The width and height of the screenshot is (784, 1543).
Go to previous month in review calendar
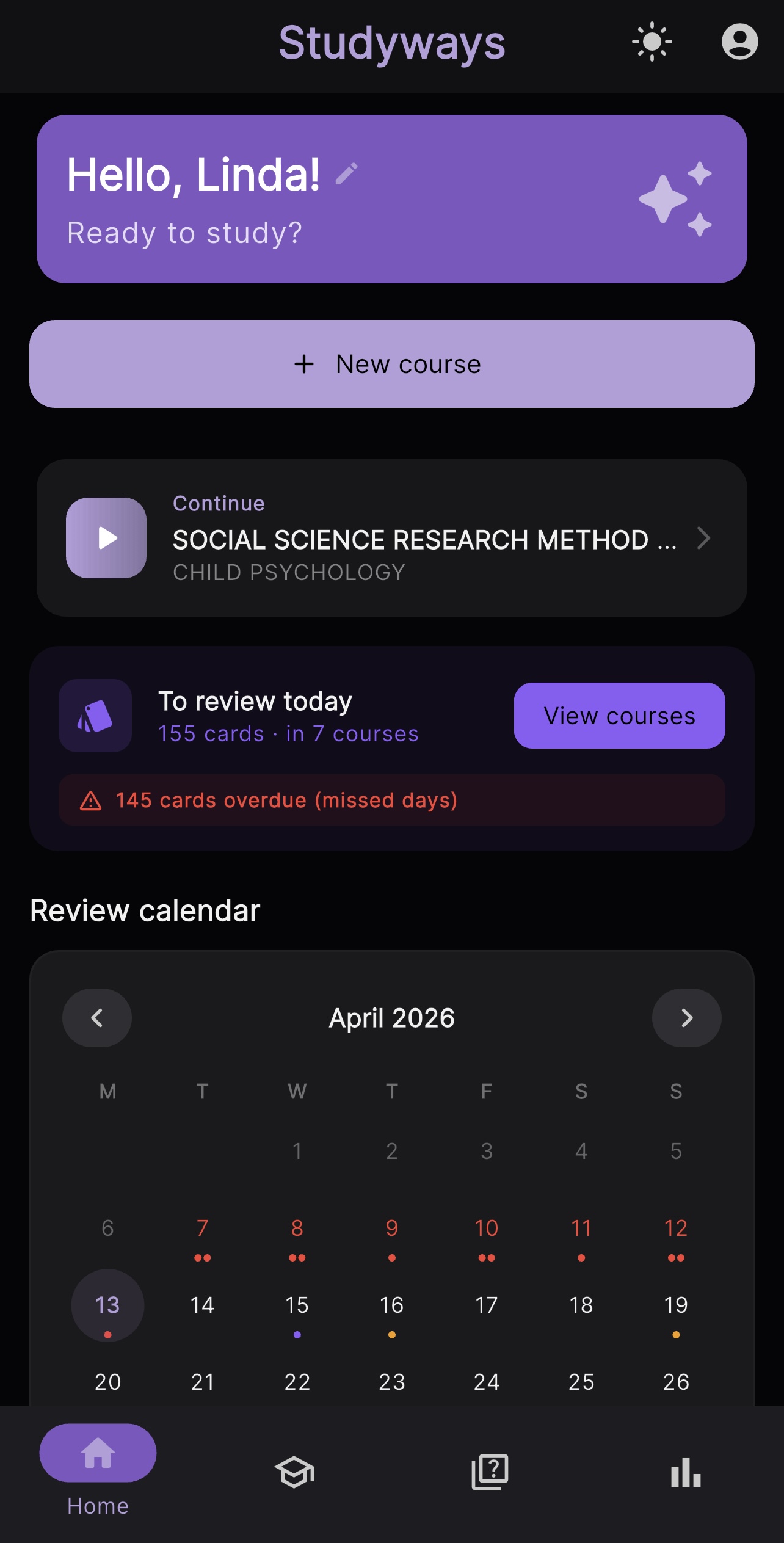tap(96, 1017)
